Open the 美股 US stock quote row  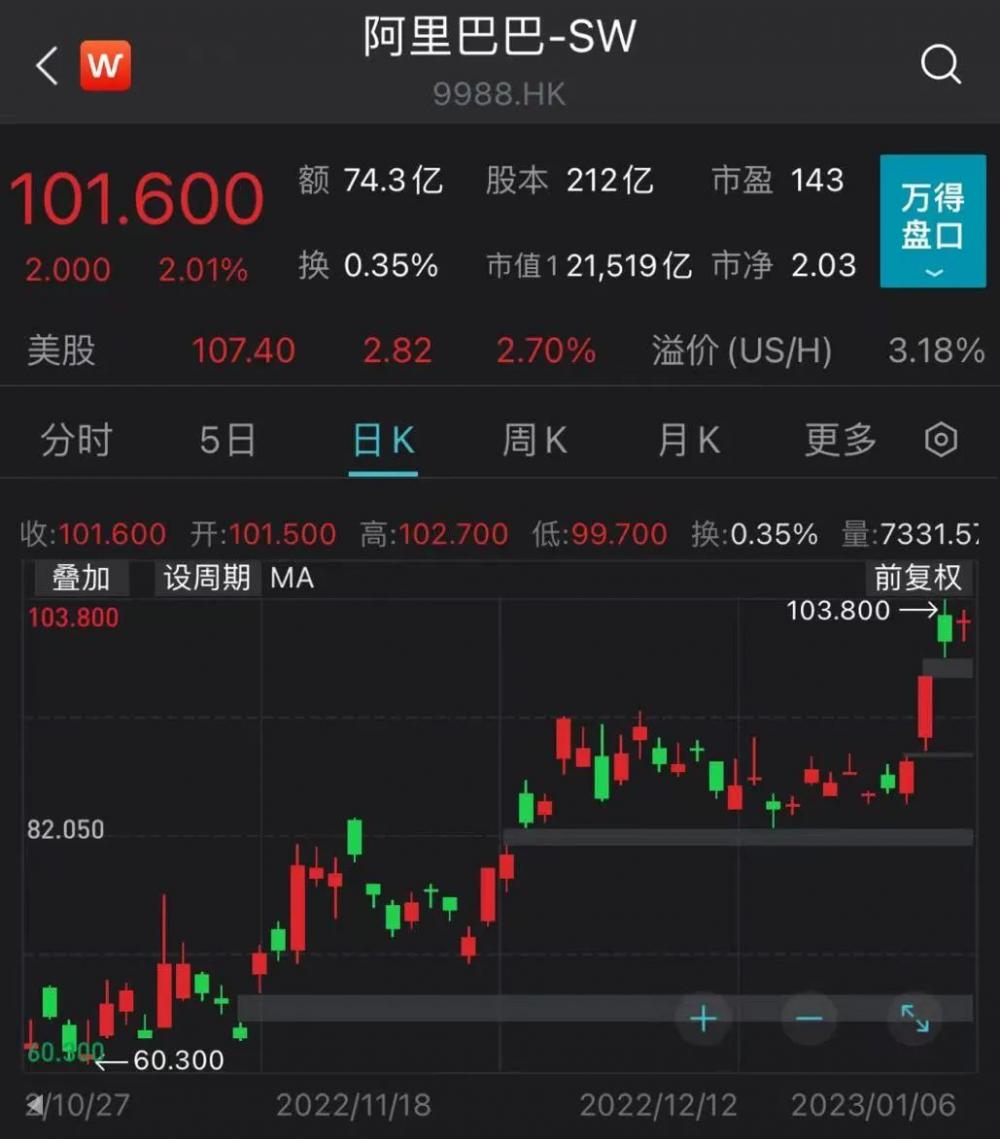pos(500,351)
